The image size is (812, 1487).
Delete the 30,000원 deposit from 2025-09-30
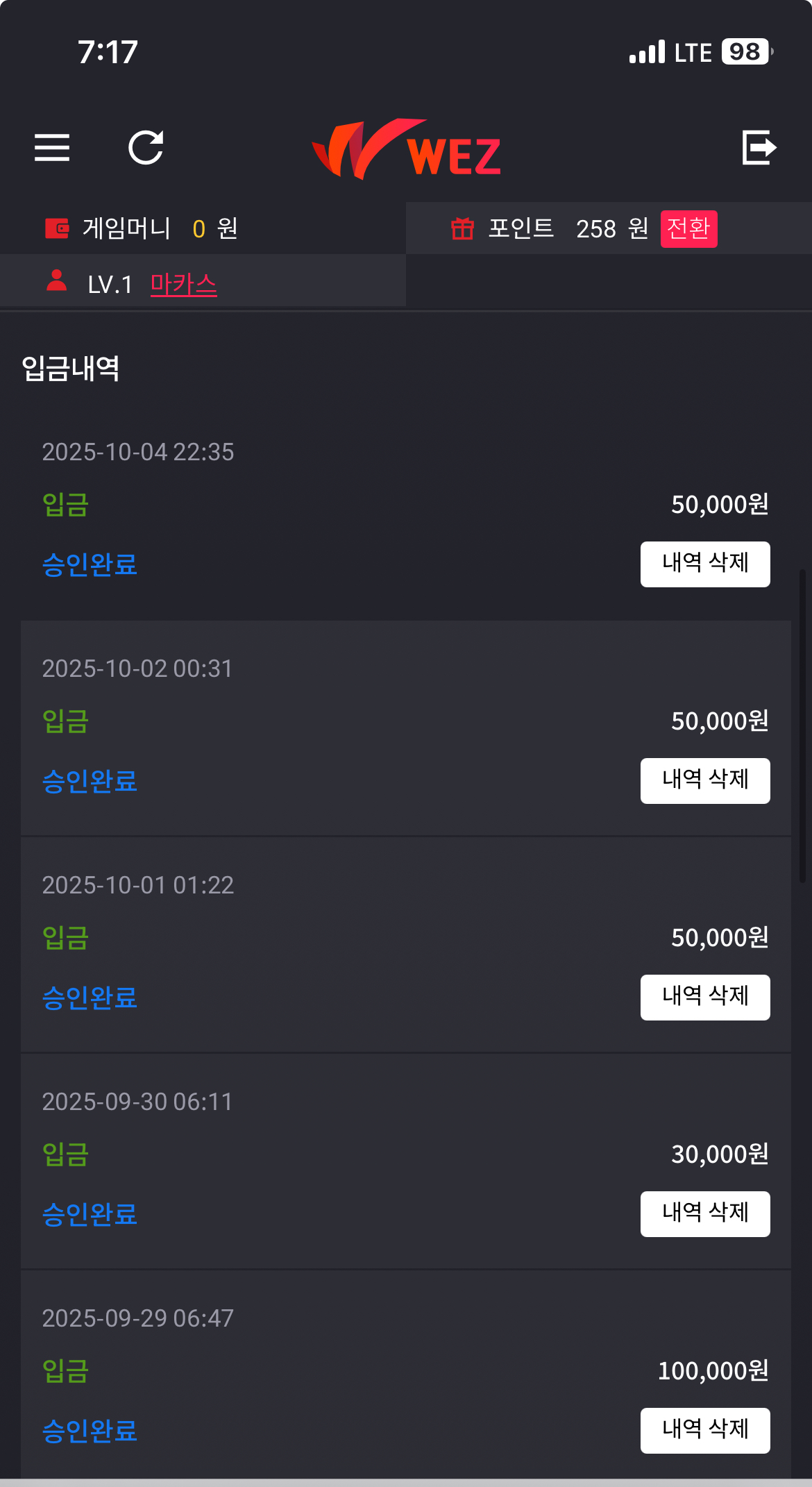click(704, 1213)
